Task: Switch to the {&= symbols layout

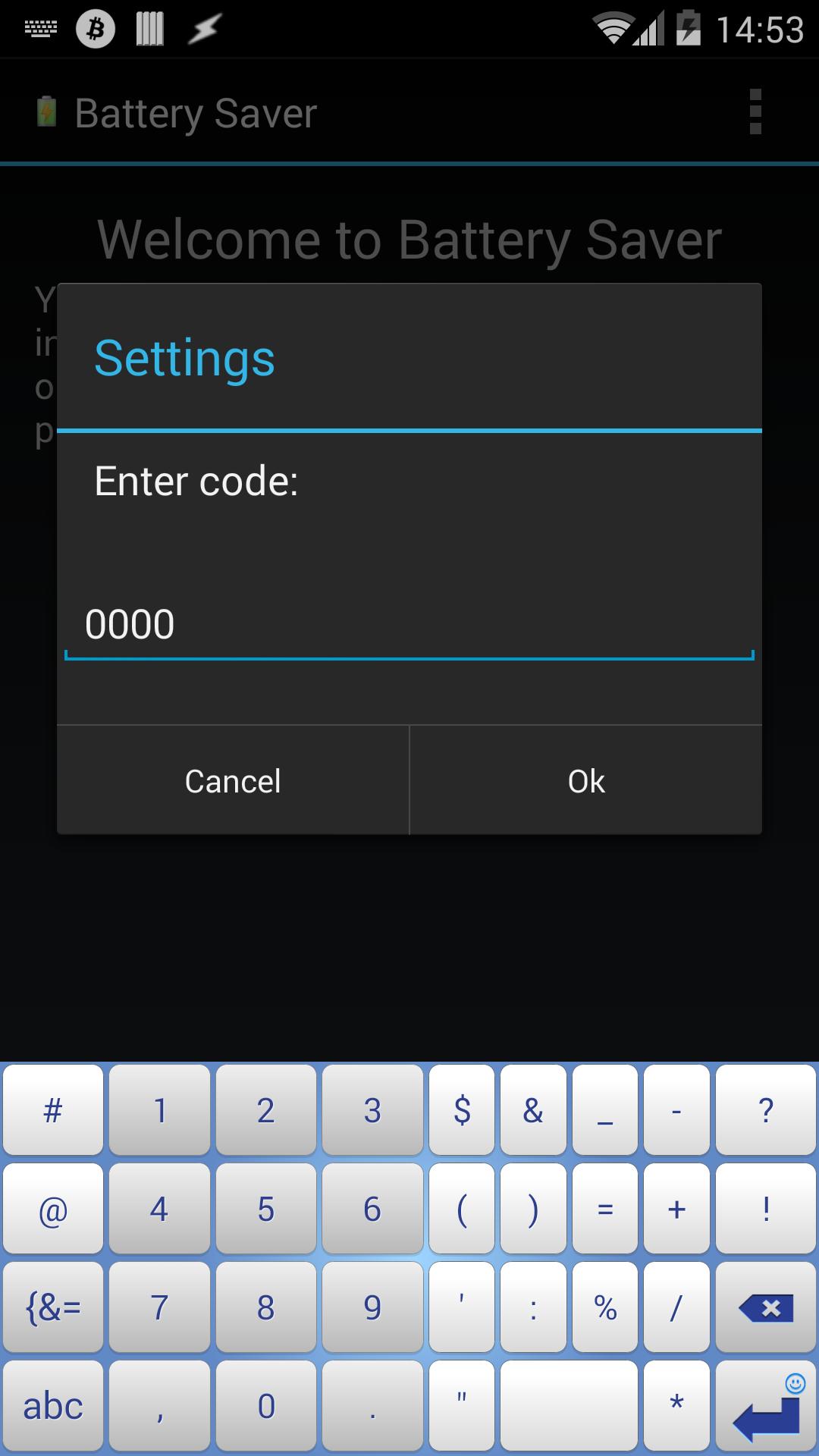Action: coord(52,1307)
